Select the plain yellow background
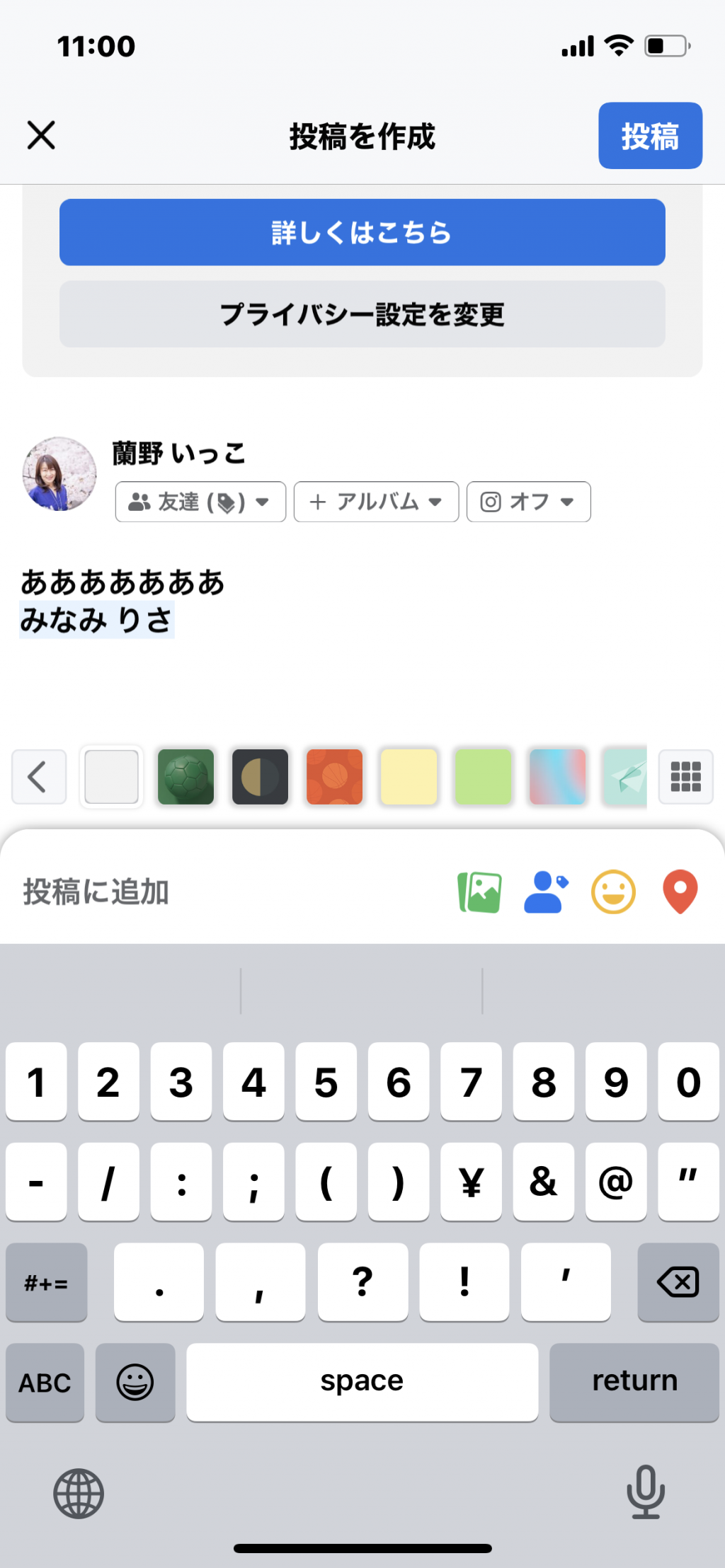The image size is (725, 1568). pos(409,777)
